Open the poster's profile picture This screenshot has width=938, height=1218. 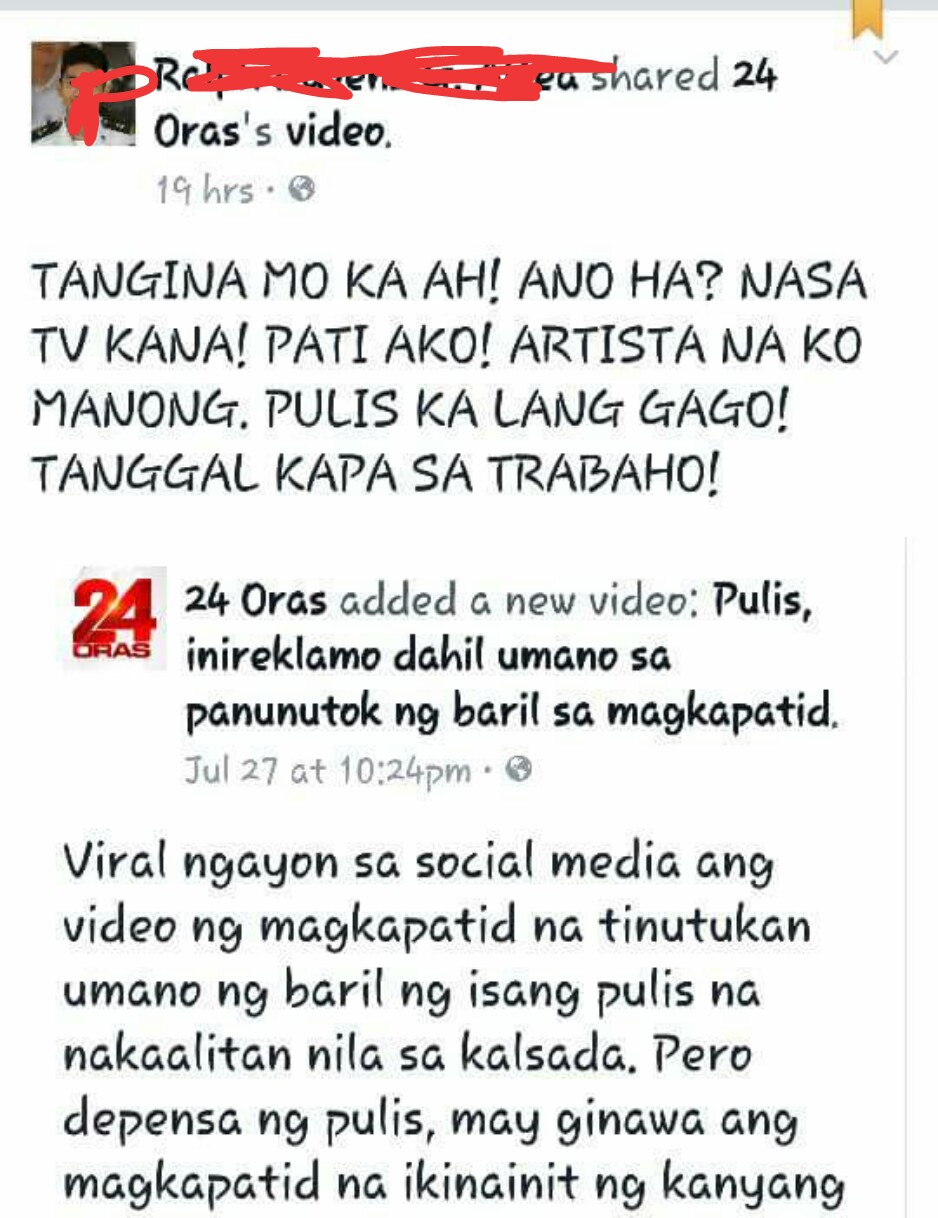pyautogui.click(x=83, y=94)
